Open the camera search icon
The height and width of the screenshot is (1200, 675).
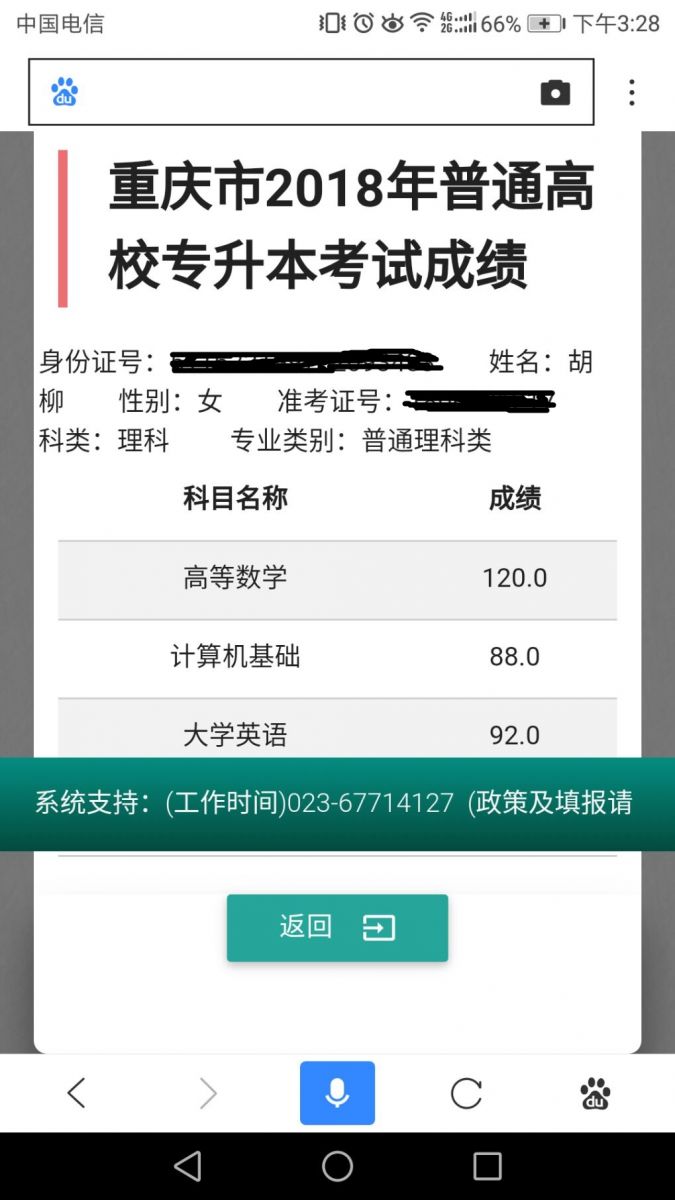pyautogui.click(x=555, y=93)
